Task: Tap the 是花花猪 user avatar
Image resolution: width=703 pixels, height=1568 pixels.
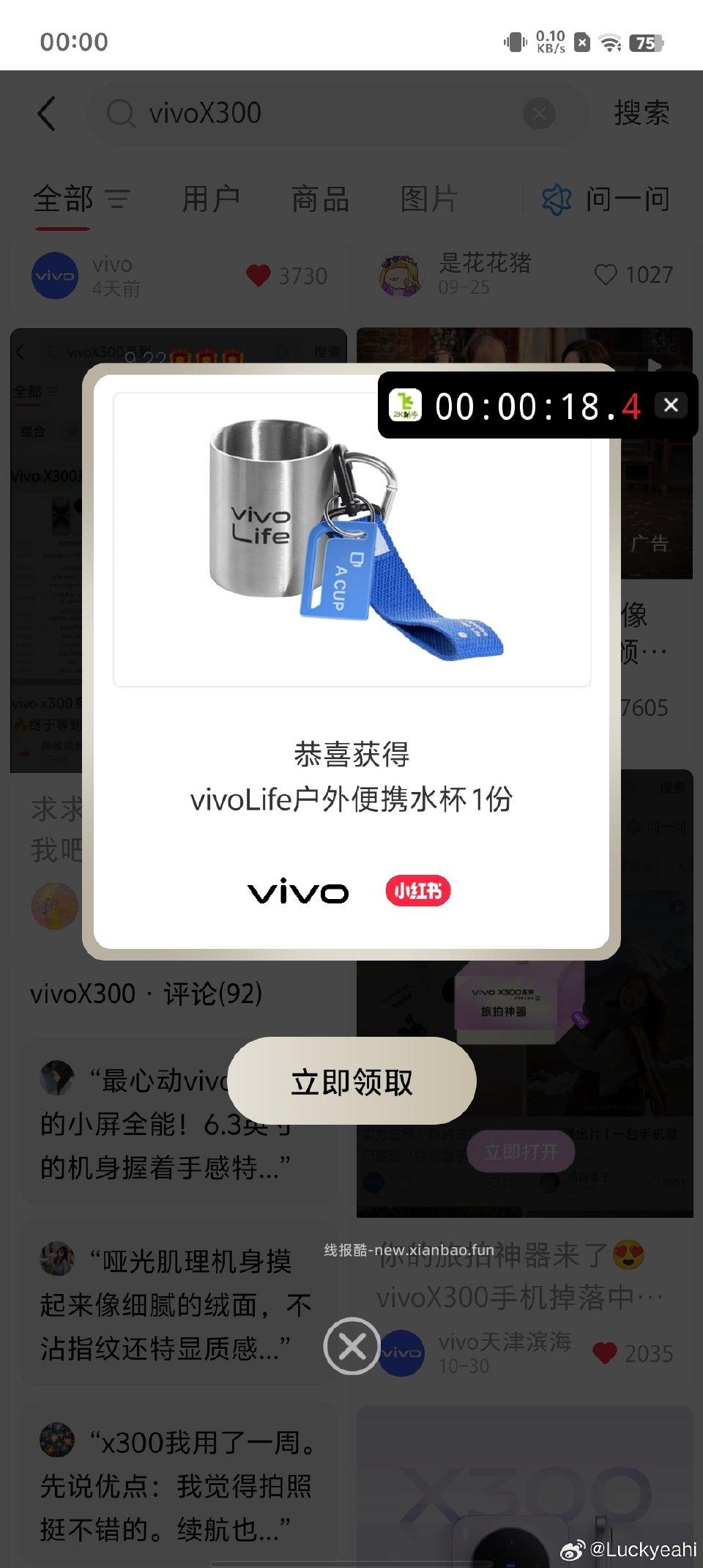Action: [x=400, y=275]
